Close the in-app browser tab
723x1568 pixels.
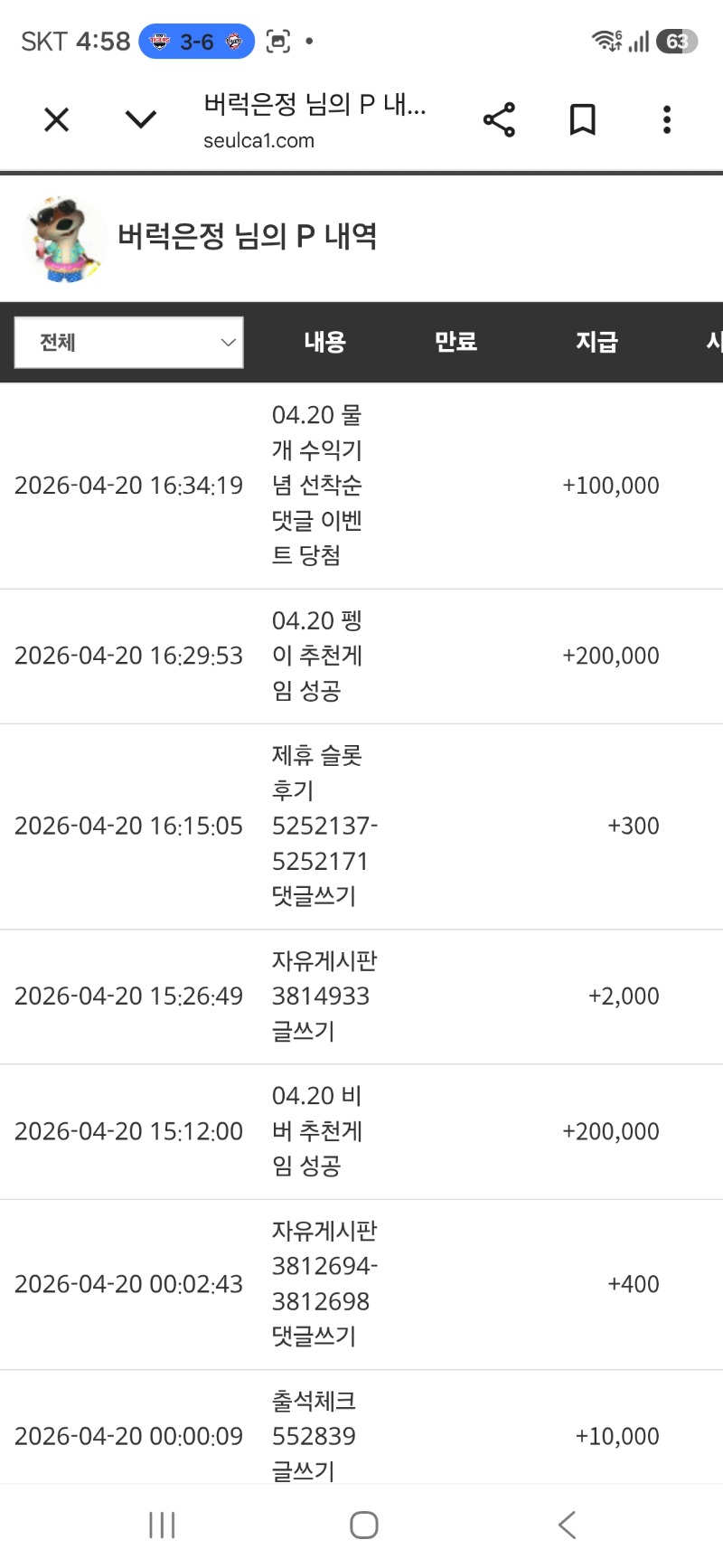coord(56,119)
